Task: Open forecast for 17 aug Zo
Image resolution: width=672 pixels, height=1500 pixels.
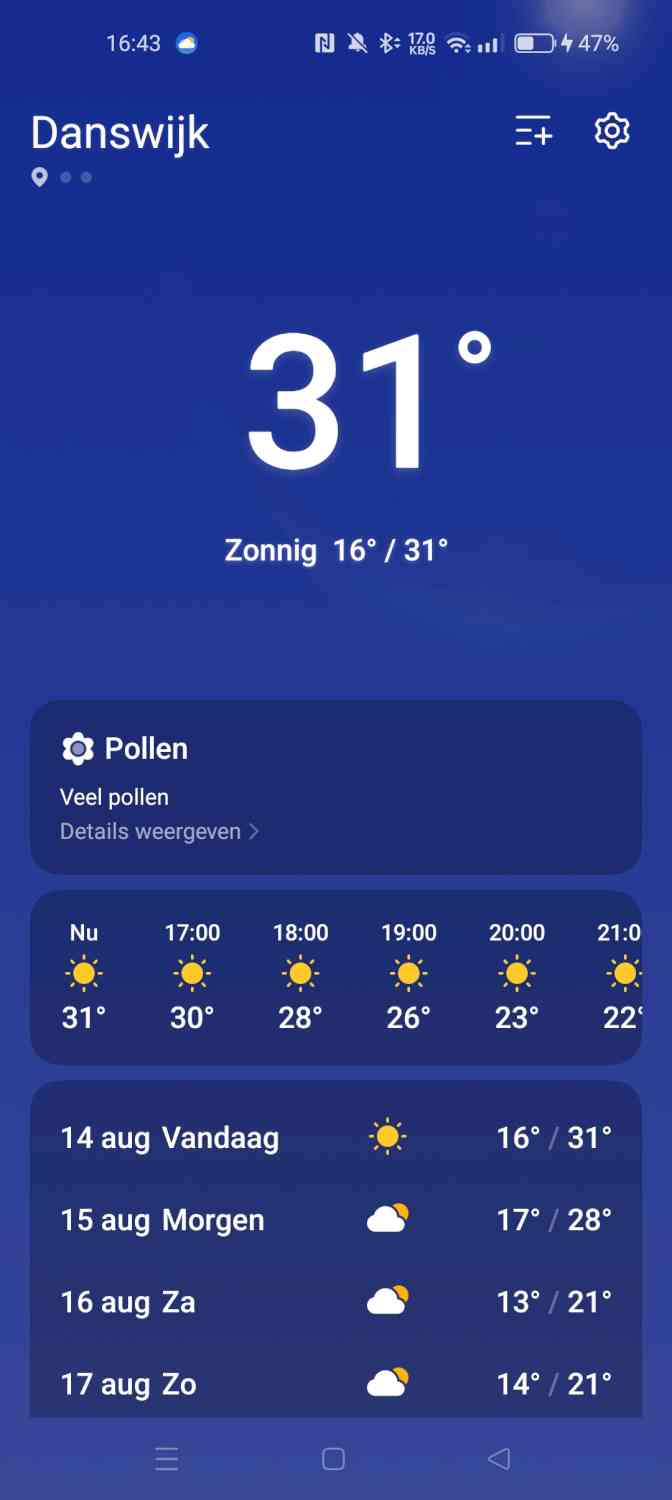Action: click(x=335, y=1383)
